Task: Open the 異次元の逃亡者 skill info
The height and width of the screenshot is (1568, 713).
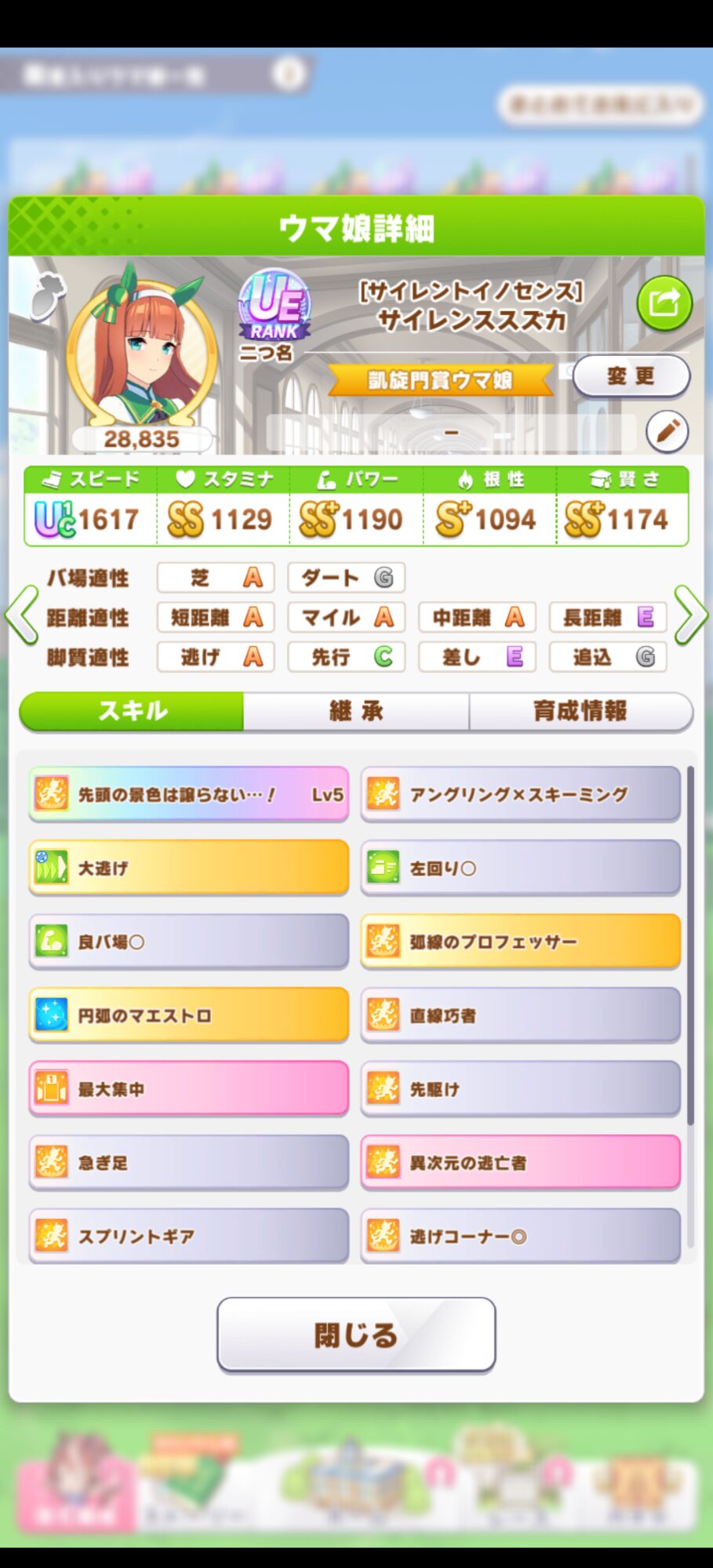Action: click(x=520, y=1163)
